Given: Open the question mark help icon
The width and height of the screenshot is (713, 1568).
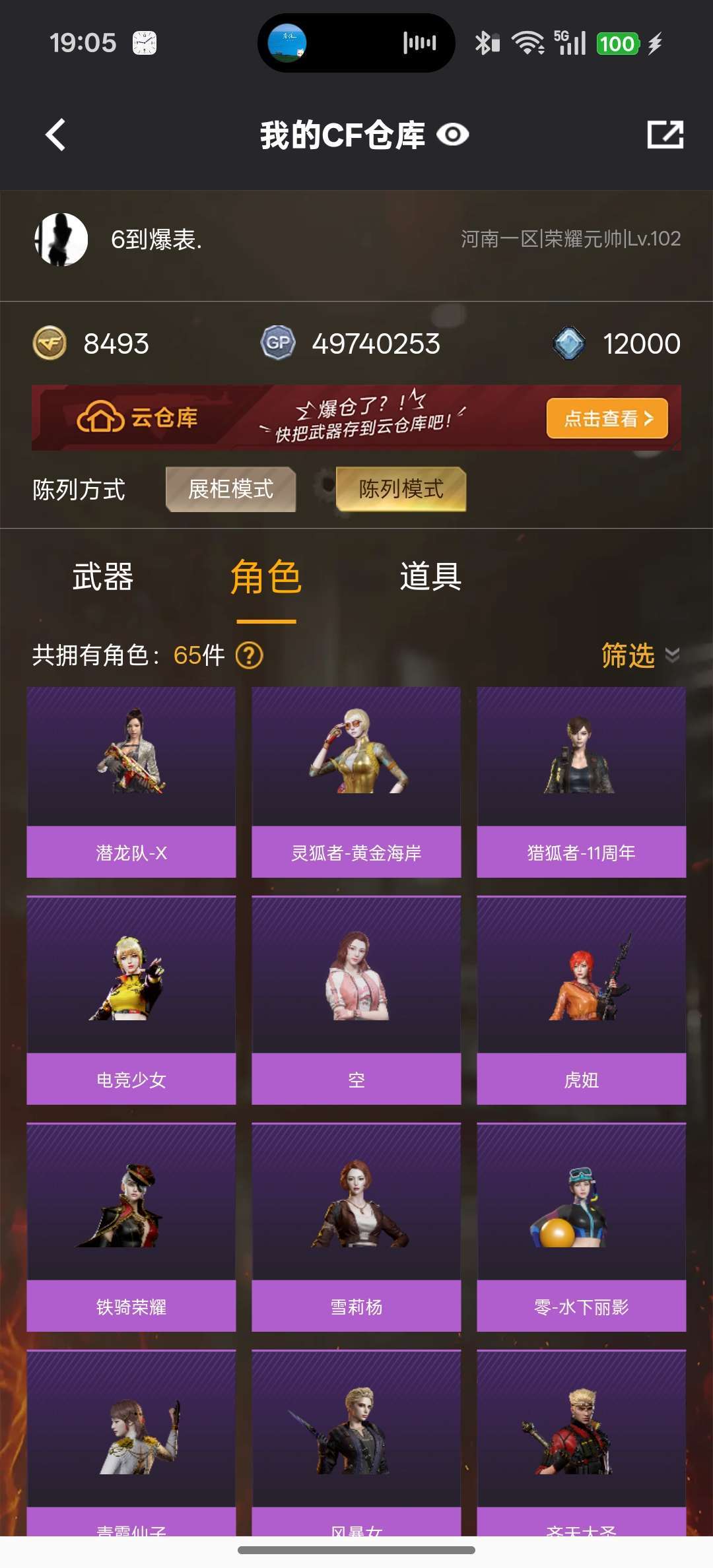Looking at the screenshot, I should tap(250, 655).
